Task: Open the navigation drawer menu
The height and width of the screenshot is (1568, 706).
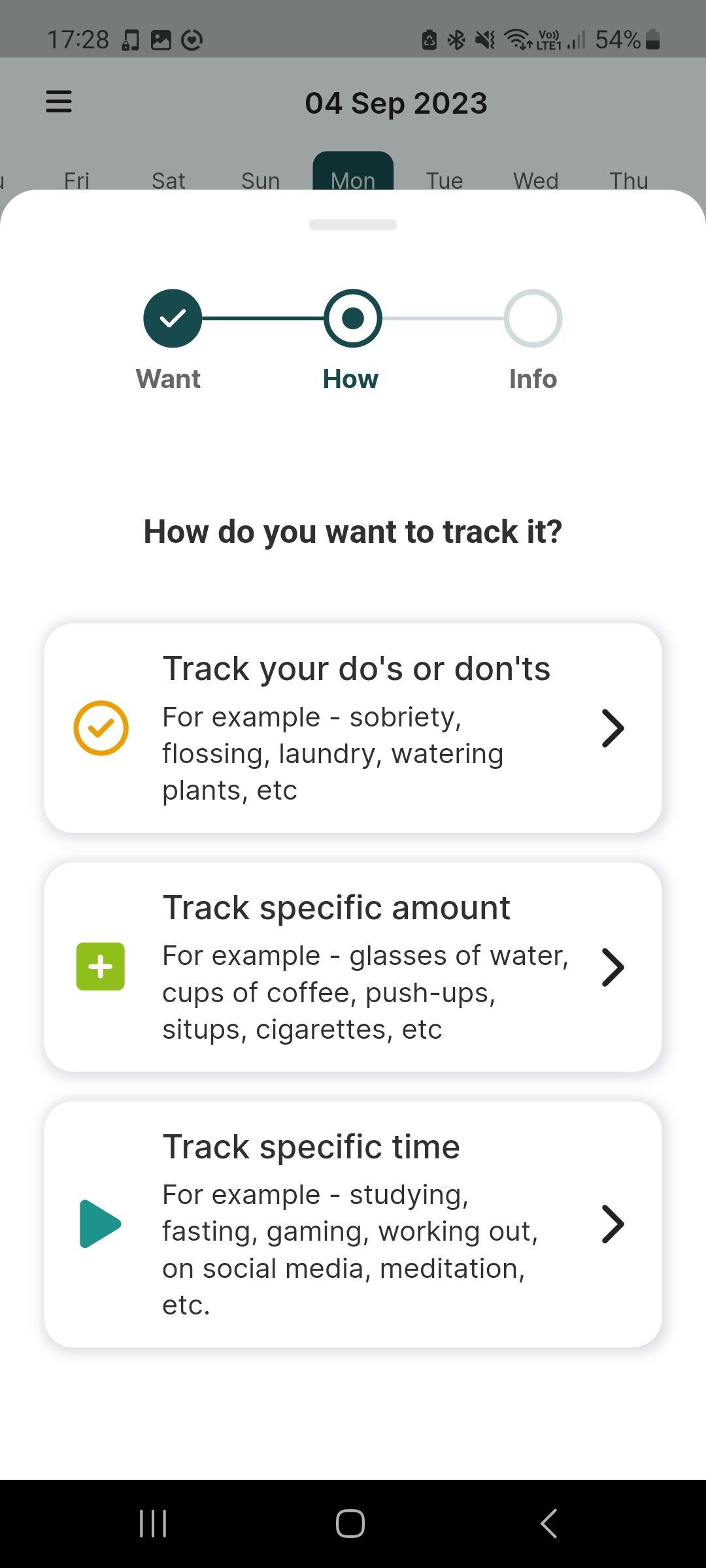Action: (58, 102)
